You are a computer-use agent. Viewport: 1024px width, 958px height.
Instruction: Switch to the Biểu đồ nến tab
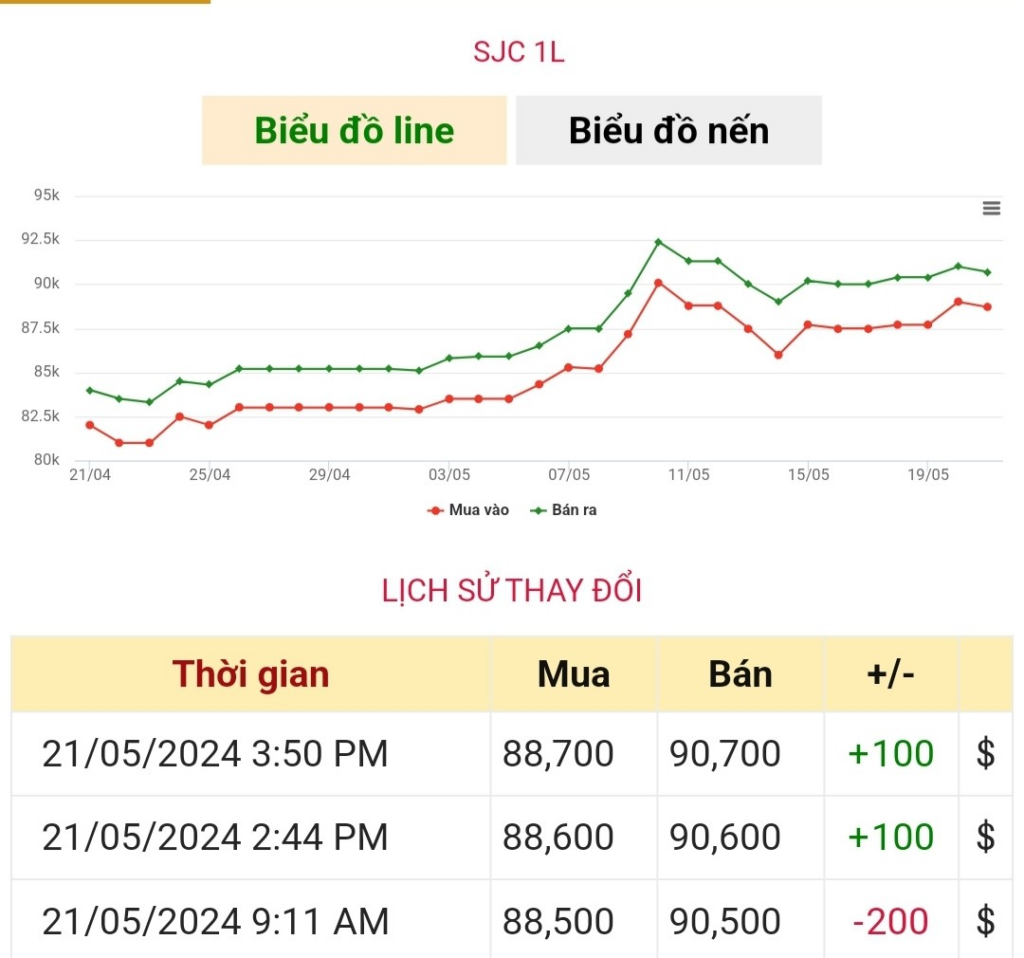[668, 130]
